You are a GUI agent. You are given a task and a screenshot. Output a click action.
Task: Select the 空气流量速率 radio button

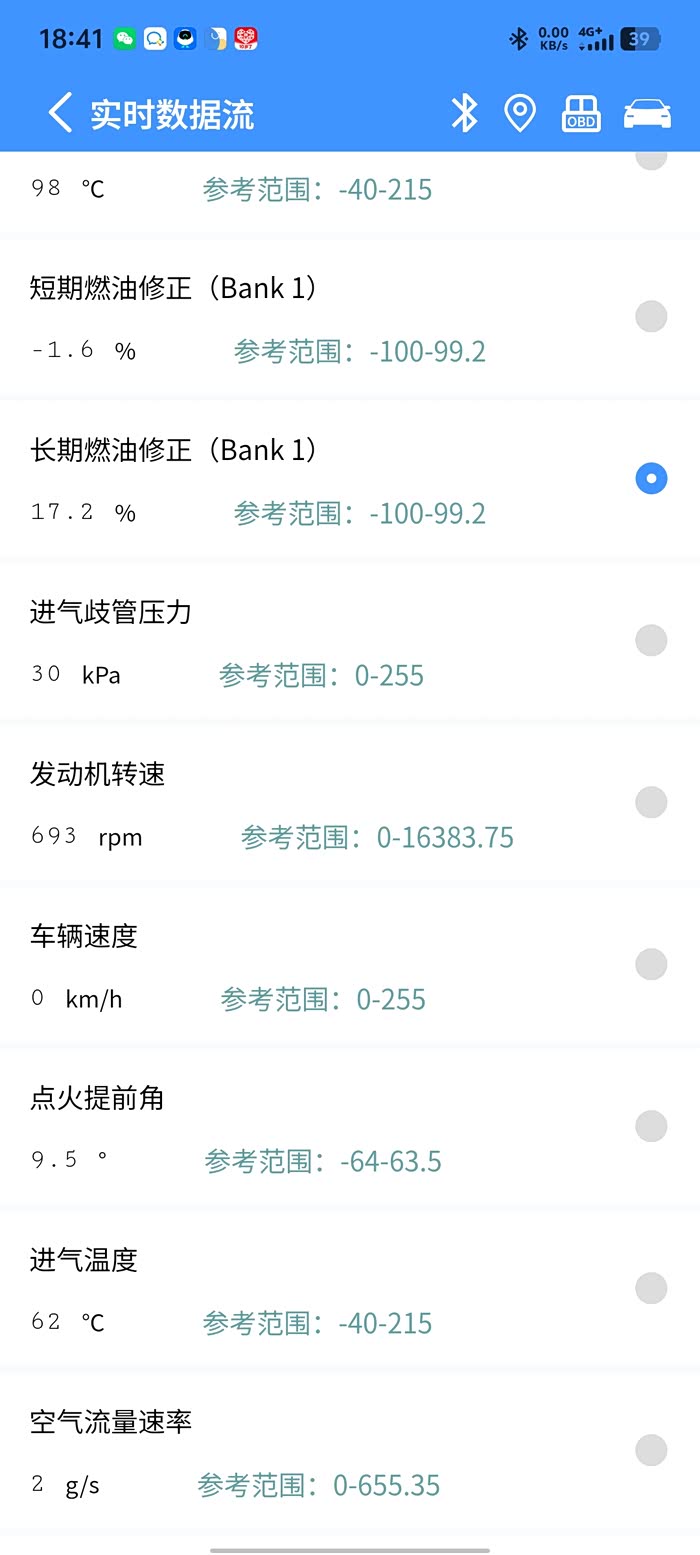(x=651, y=1450)
